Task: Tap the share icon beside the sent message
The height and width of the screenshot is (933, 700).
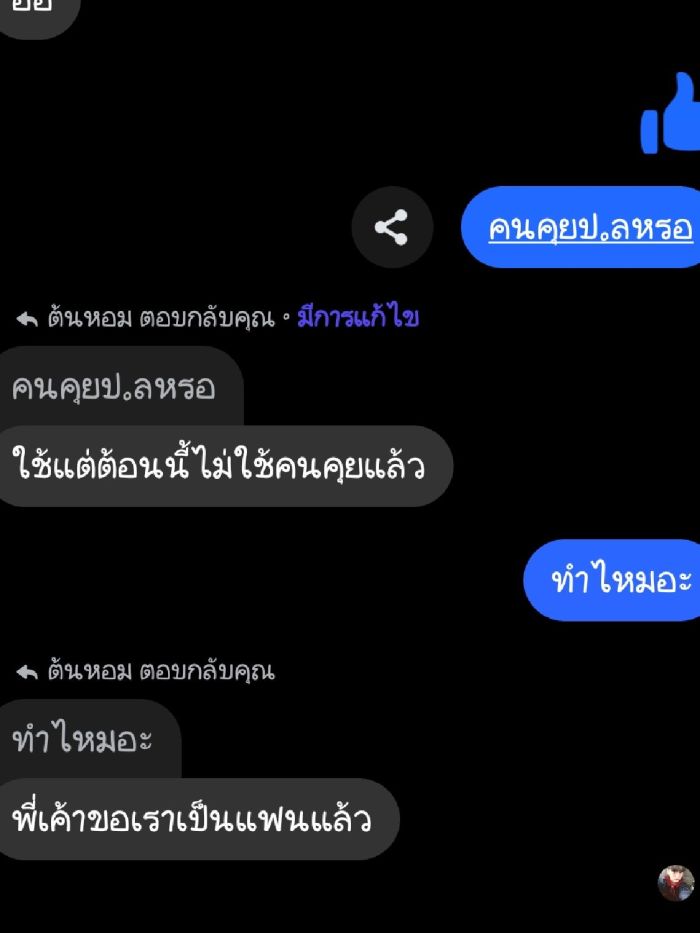Action: (391, 227)
